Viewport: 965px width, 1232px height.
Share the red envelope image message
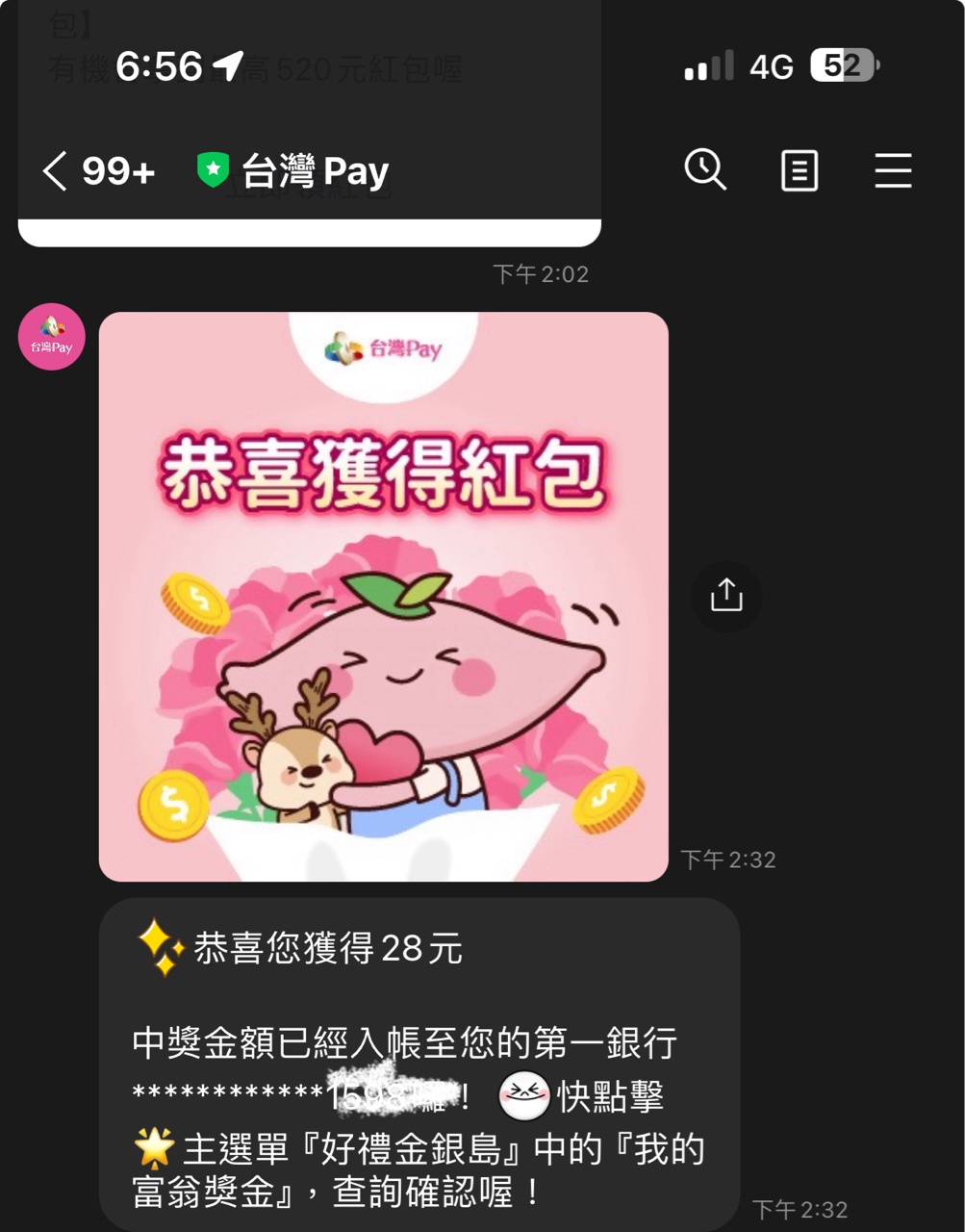point(726,596)
